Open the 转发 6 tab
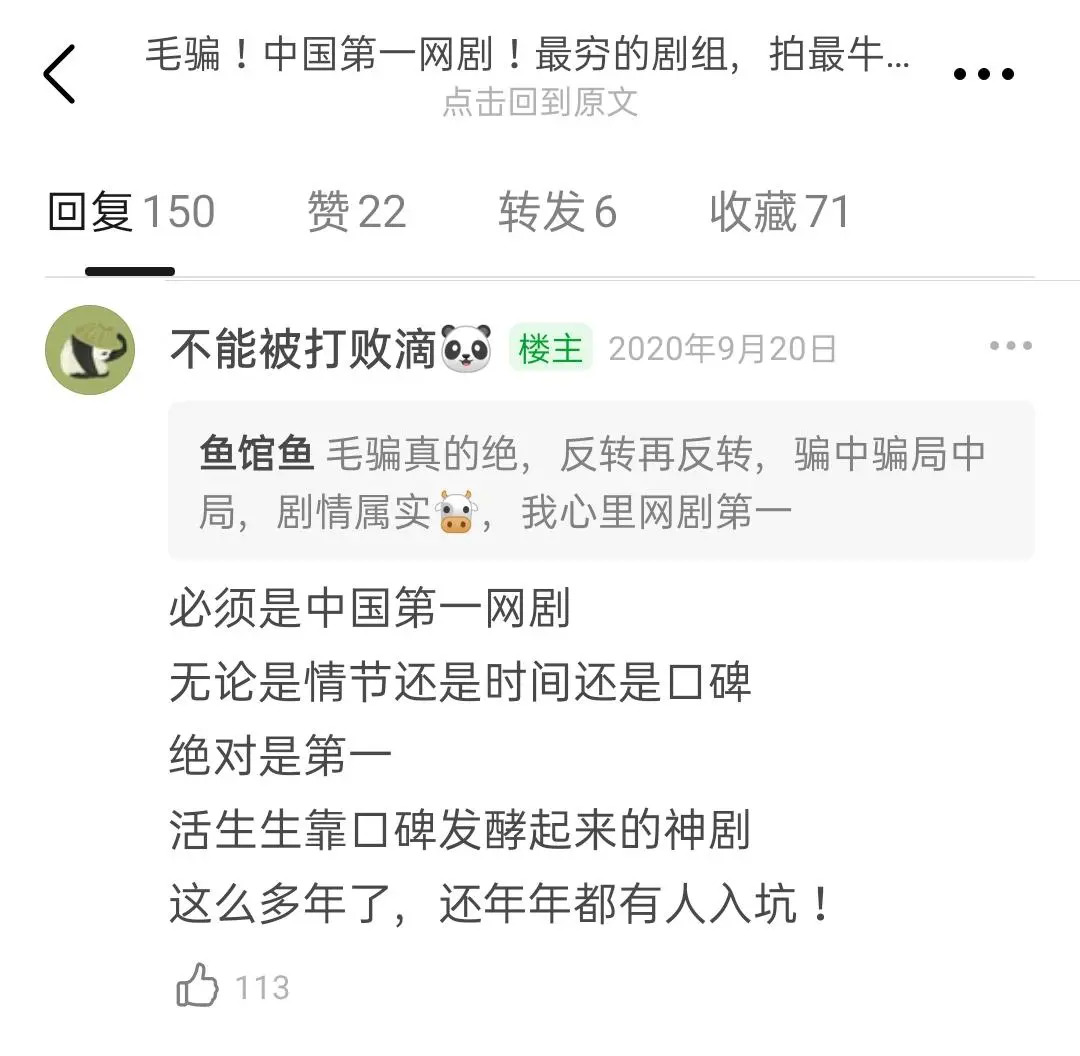 pos(557,212)
